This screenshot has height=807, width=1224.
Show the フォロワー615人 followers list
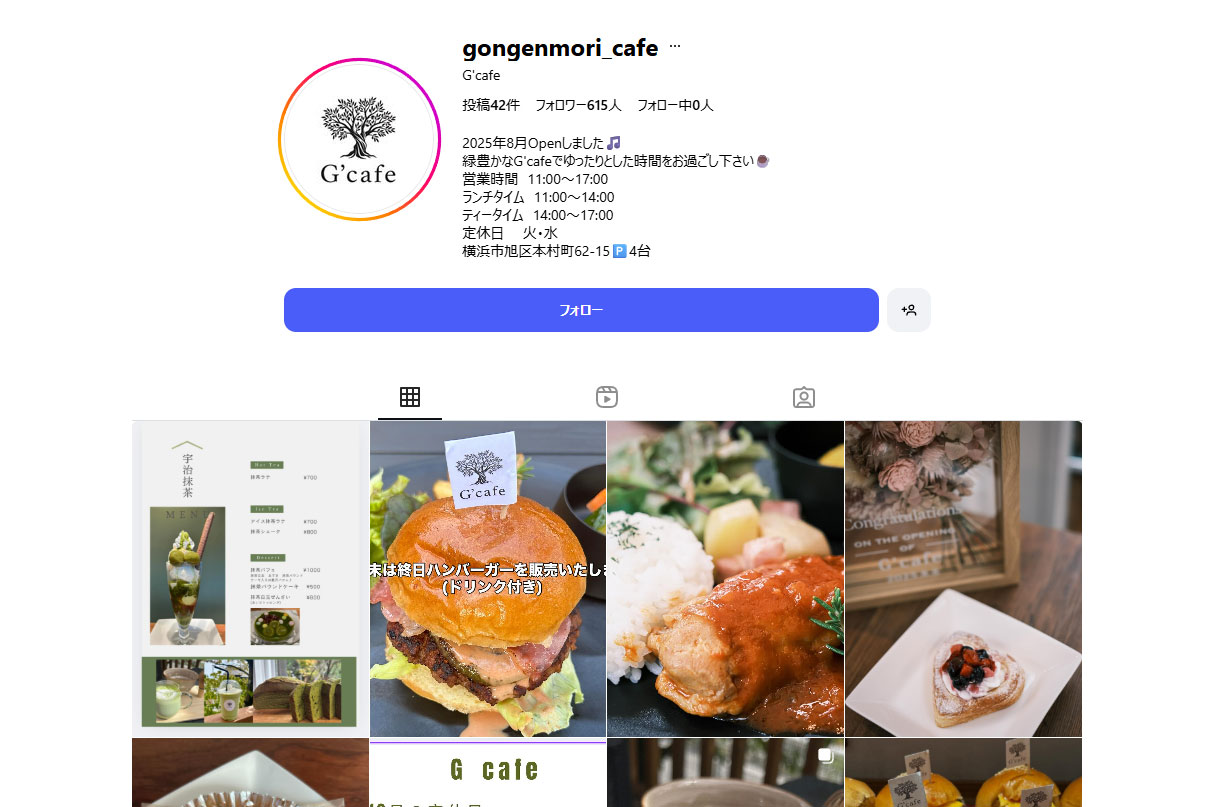[578, 105]
